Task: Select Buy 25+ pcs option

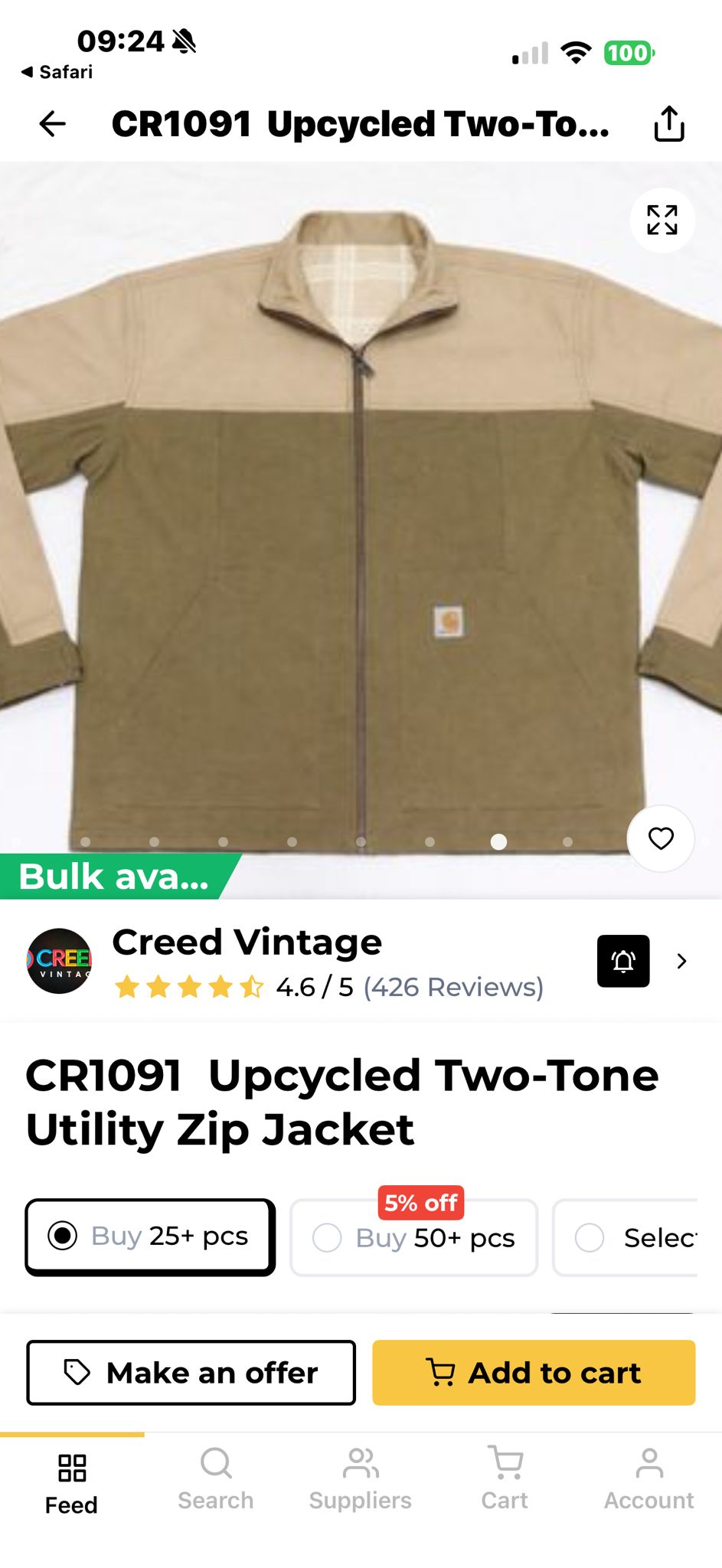Action: click(x=150, y=1236)
